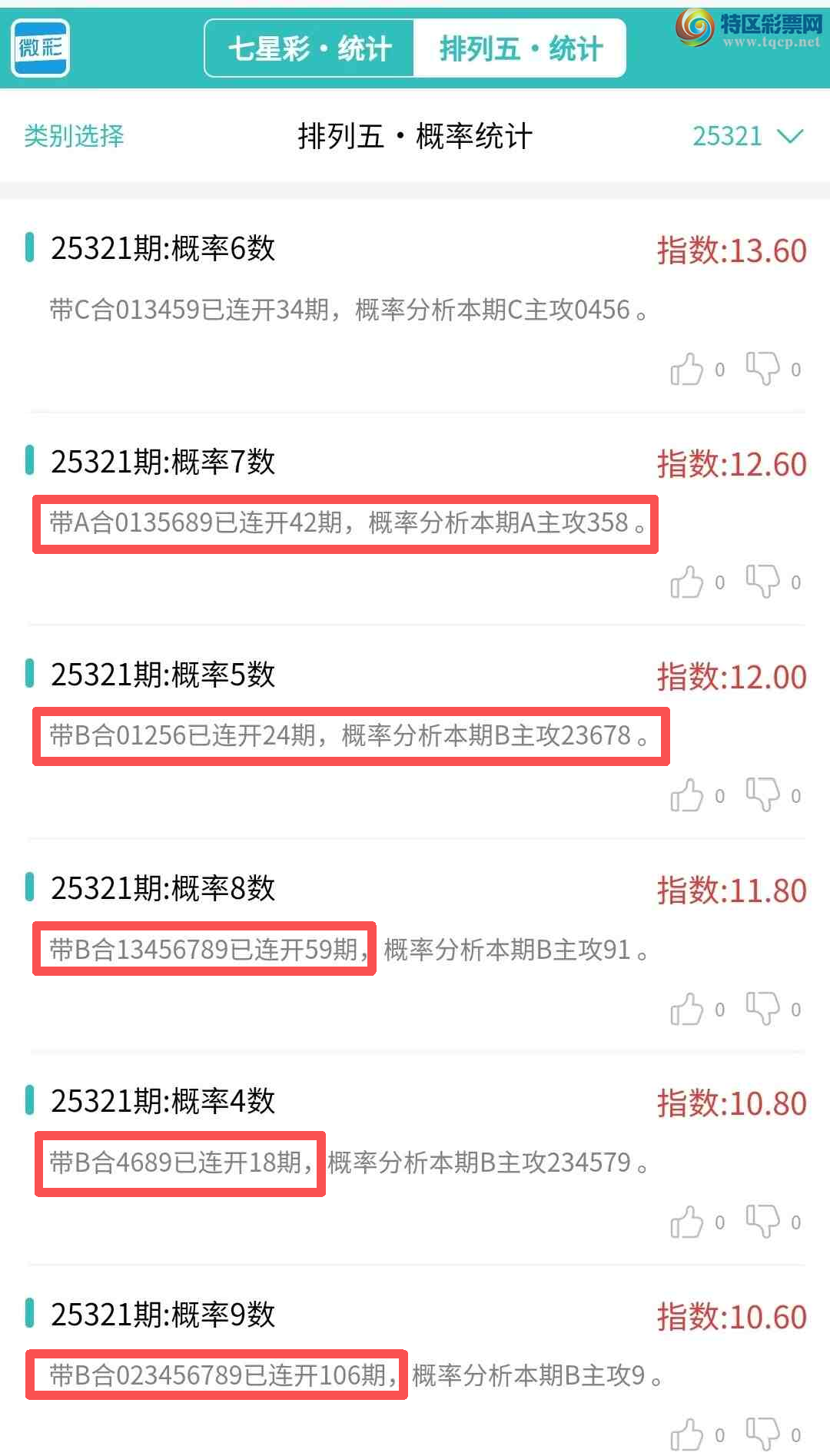Image resolution: width=830 pixels, height=1456 pixels.
Task: Like the 概率6数 entry
Action: [687, 369]
